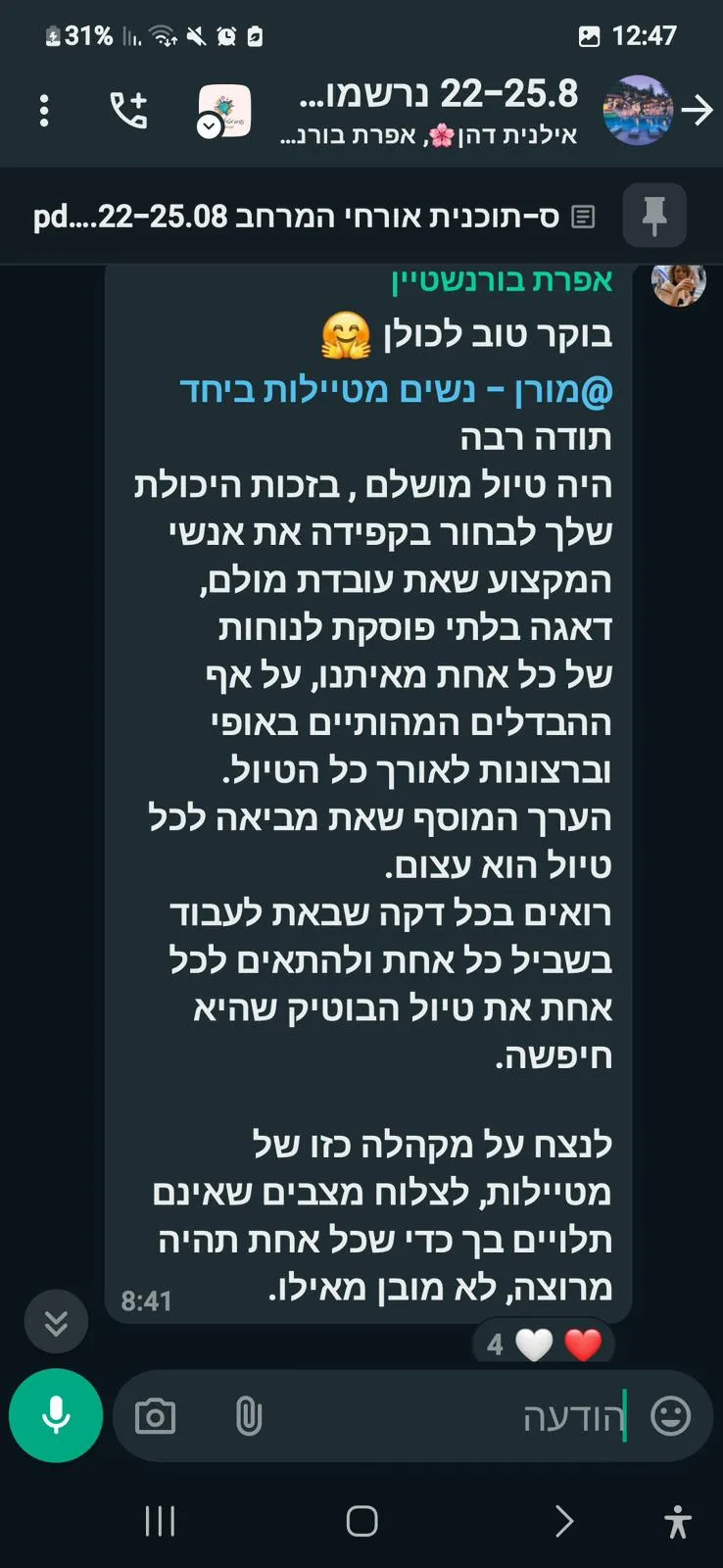Record a voice message with the microphone
723x1568 pixels.
coord(56,1416)
